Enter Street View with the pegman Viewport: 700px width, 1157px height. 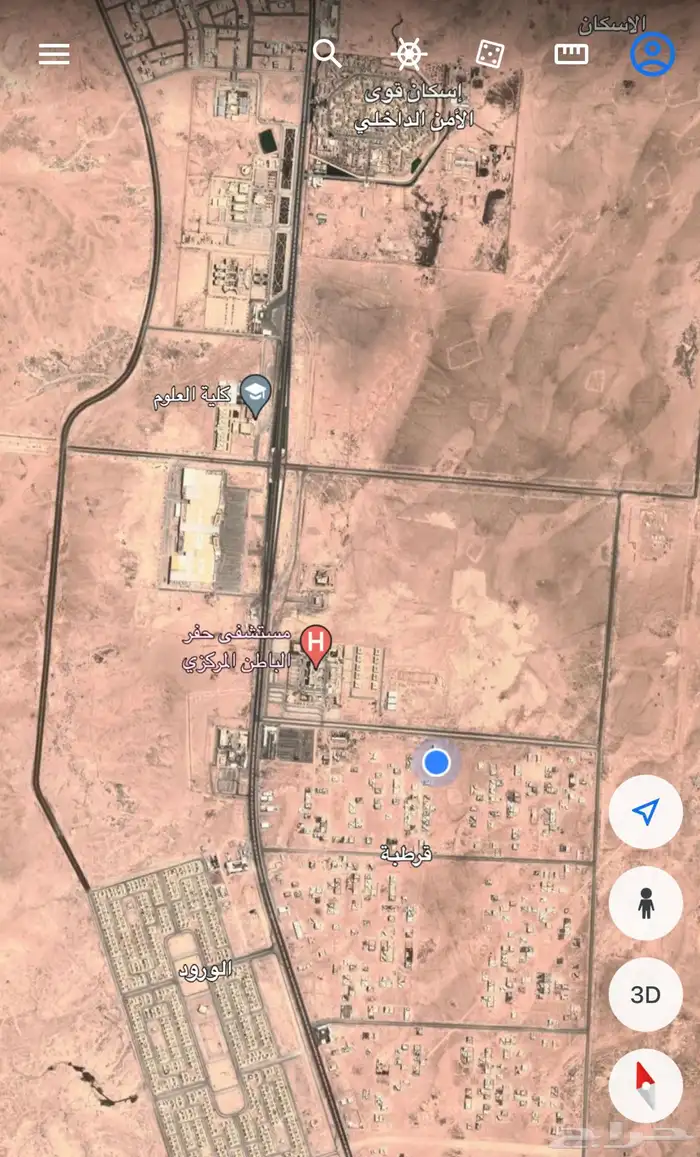[x=646, y=903]
